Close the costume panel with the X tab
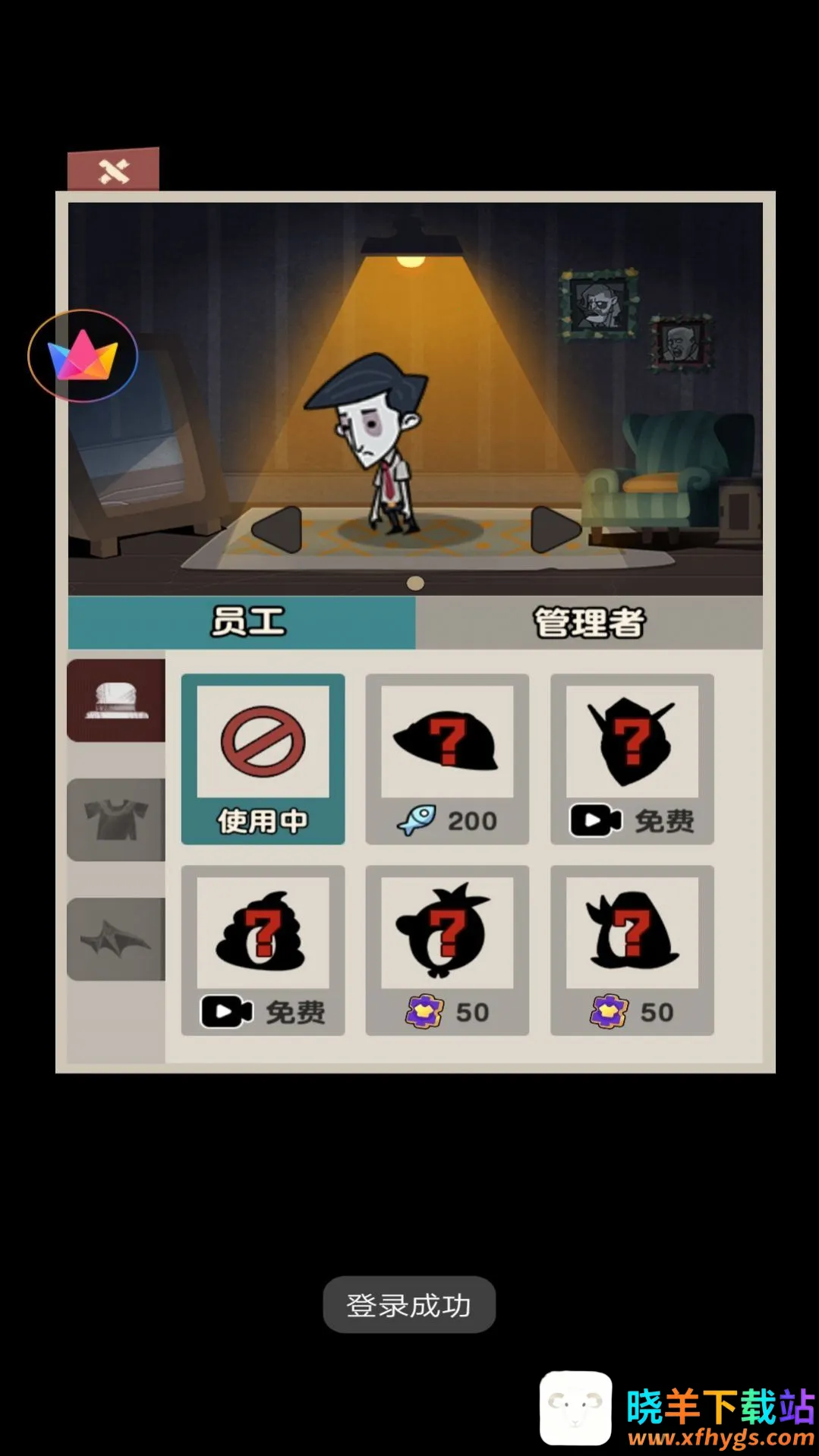Image resolution: width=819 pixels, height=1456 pixels. tap(114, 171)
